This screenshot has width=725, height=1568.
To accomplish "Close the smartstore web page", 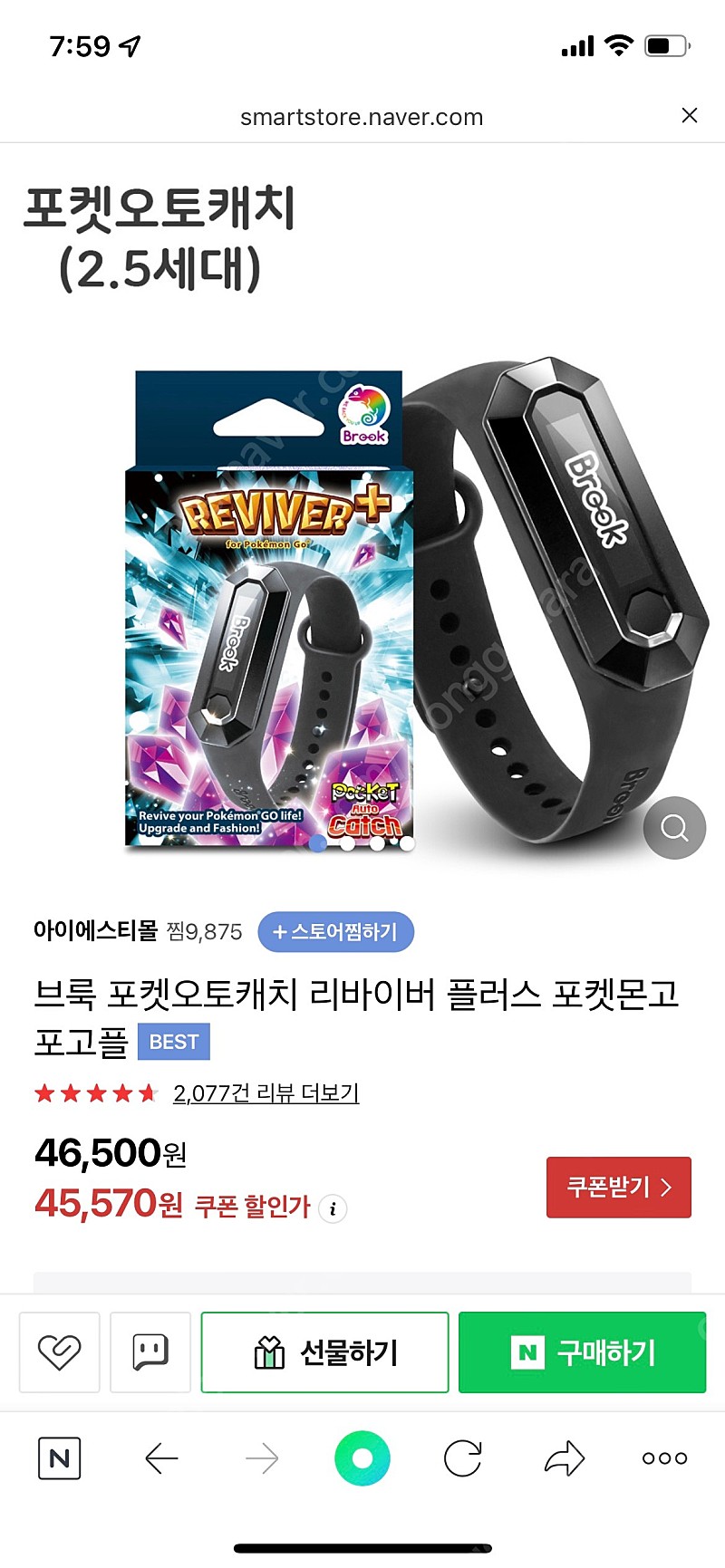I will pyautogui.click(x=690, y=115).
